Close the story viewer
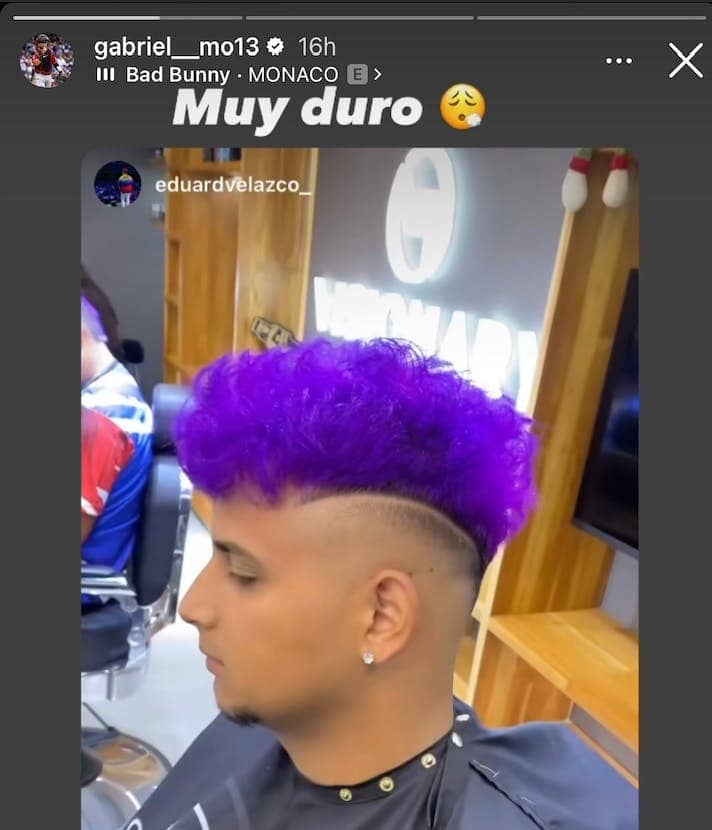The height and width of the screenshot is (830, 712). pos(686,61)
